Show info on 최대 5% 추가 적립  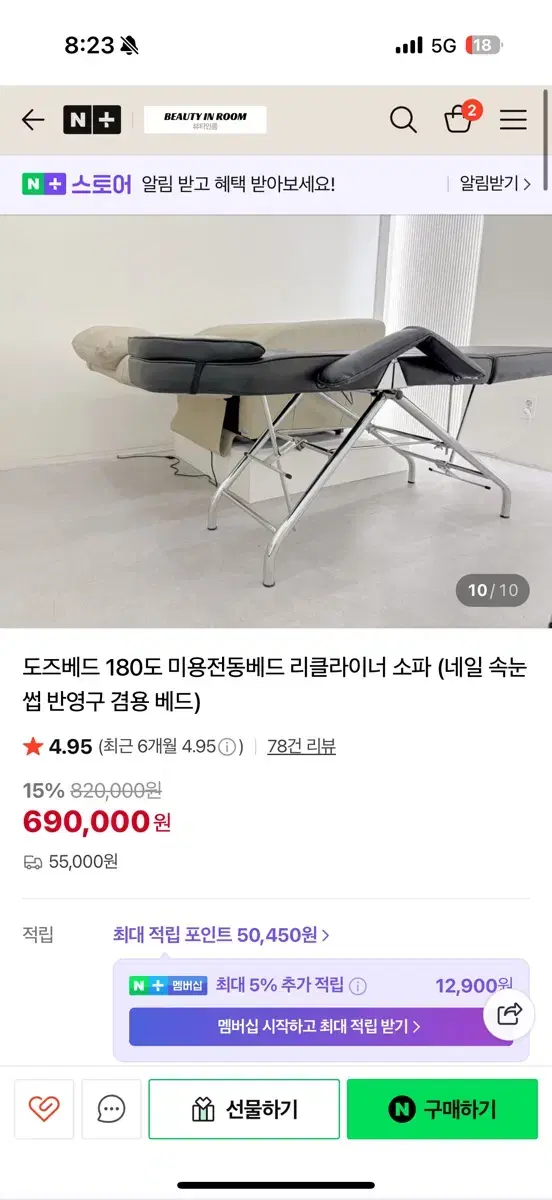pyautogui.click(x=358, y=985)
